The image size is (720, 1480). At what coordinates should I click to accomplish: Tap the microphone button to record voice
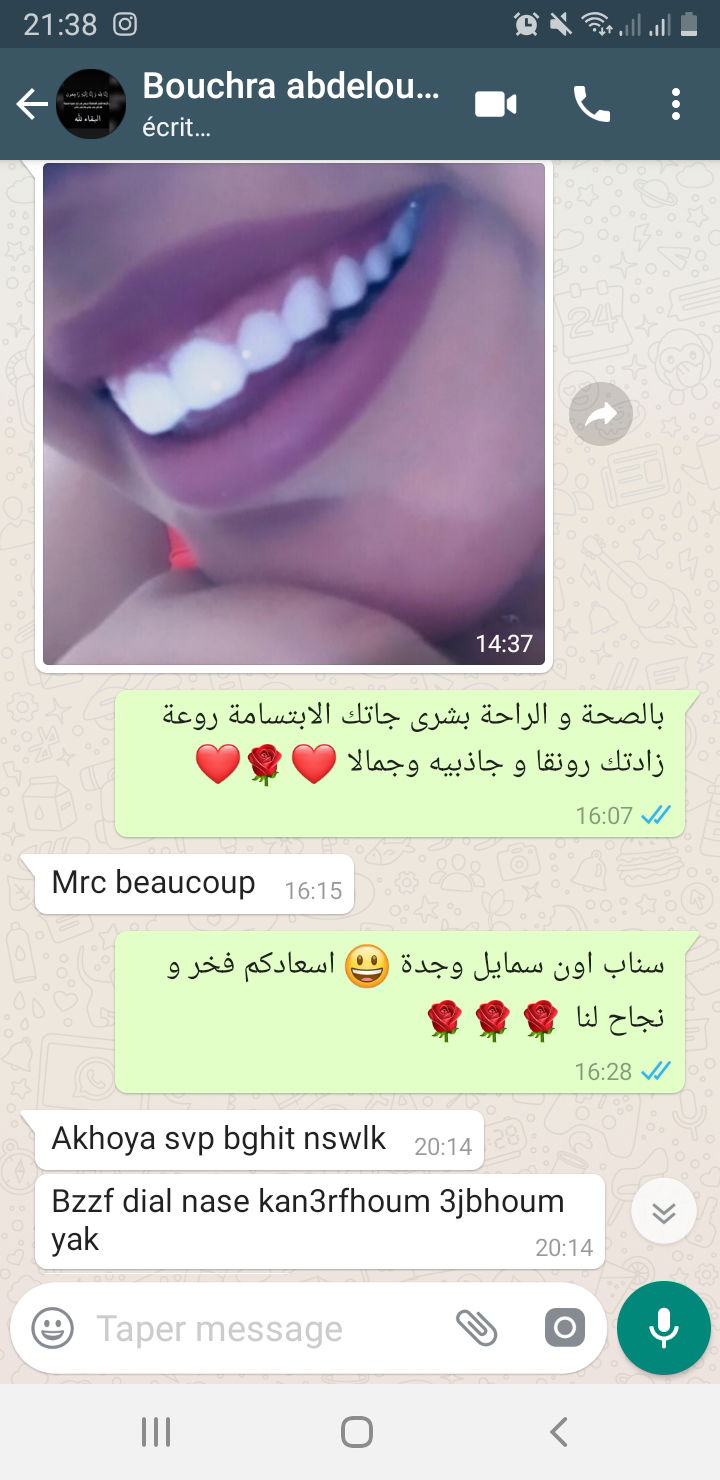coord(664,1328)
